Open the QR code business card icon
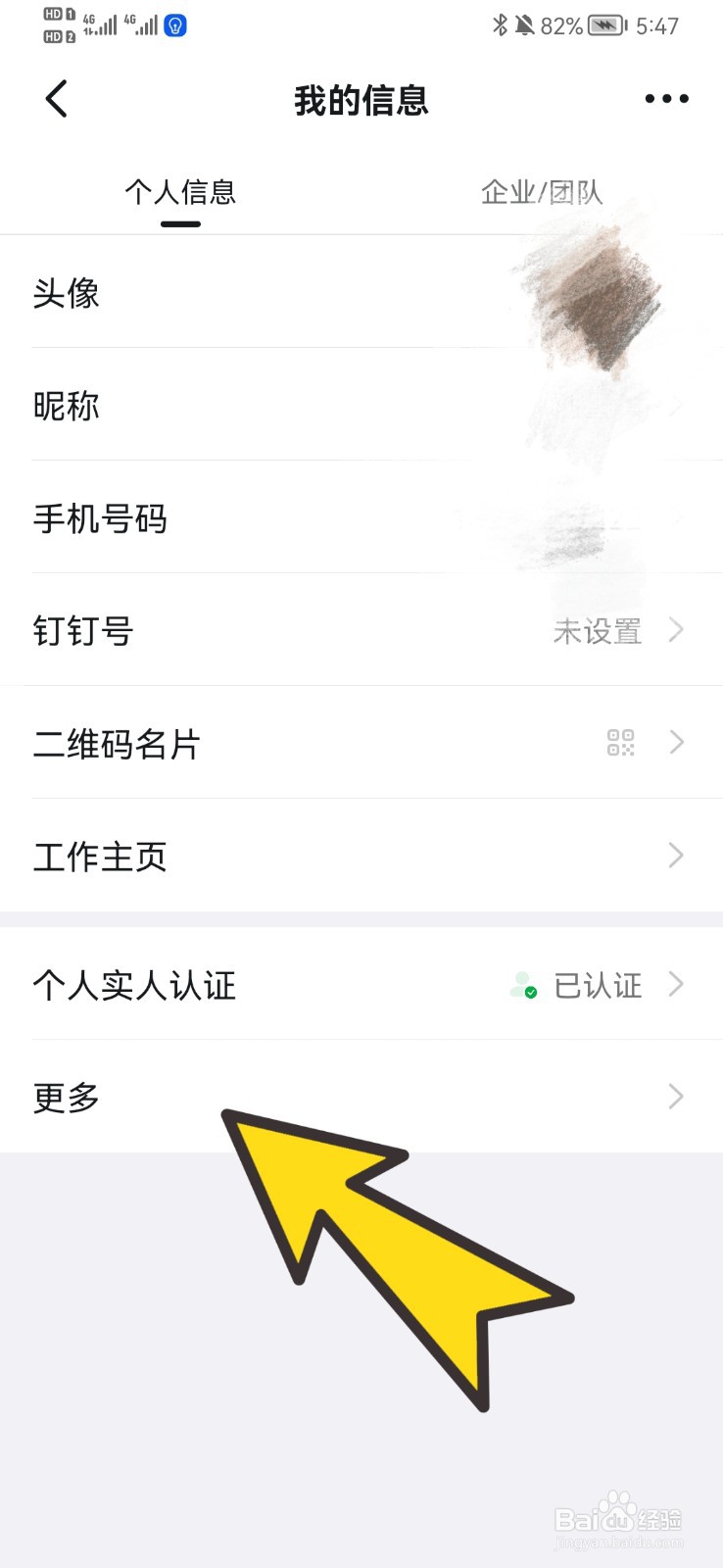 [x=618, y=744]
